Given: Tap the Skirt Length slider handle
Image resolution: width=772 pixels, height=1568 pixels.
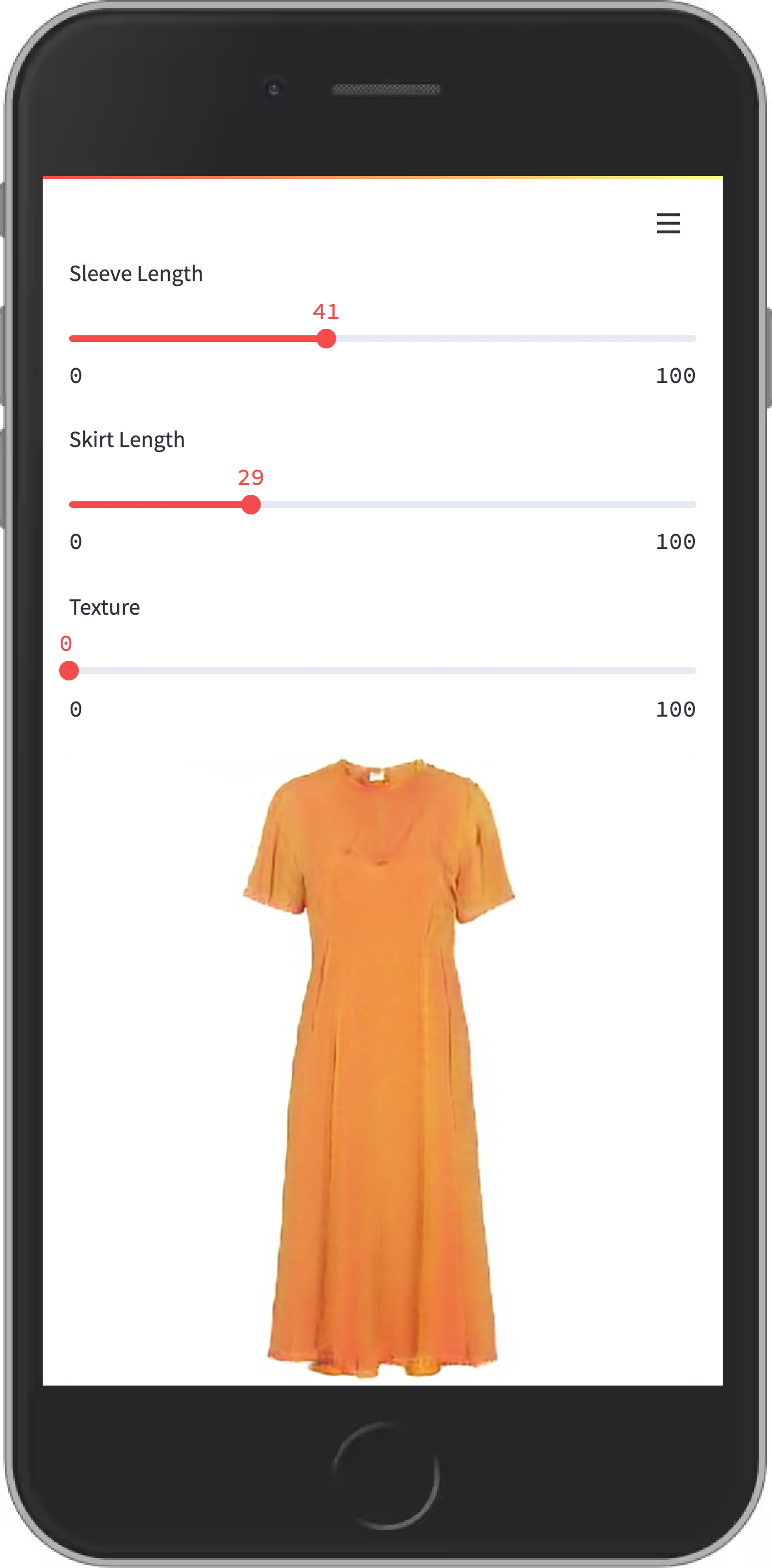Looking at the screenshot, I should pyautogui.click(x=251, y=505).
